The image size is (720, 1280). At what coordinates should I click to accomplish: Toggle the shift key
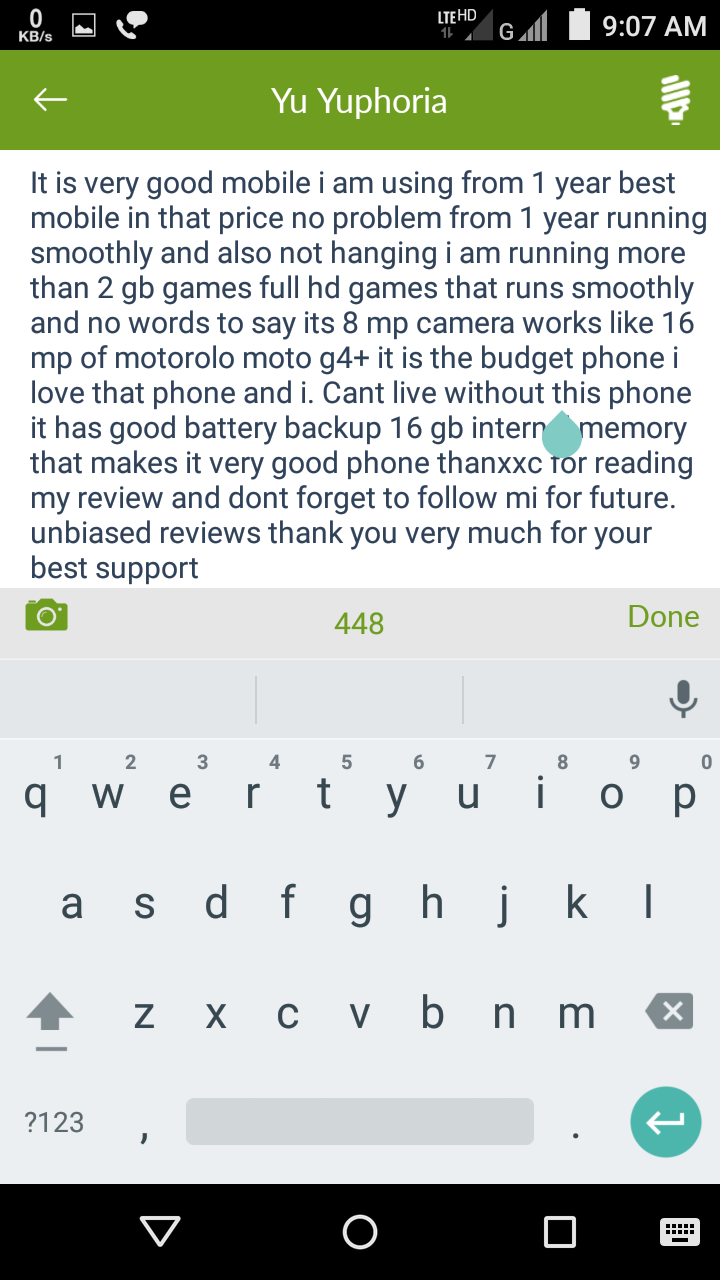(x=50, y=1014)
